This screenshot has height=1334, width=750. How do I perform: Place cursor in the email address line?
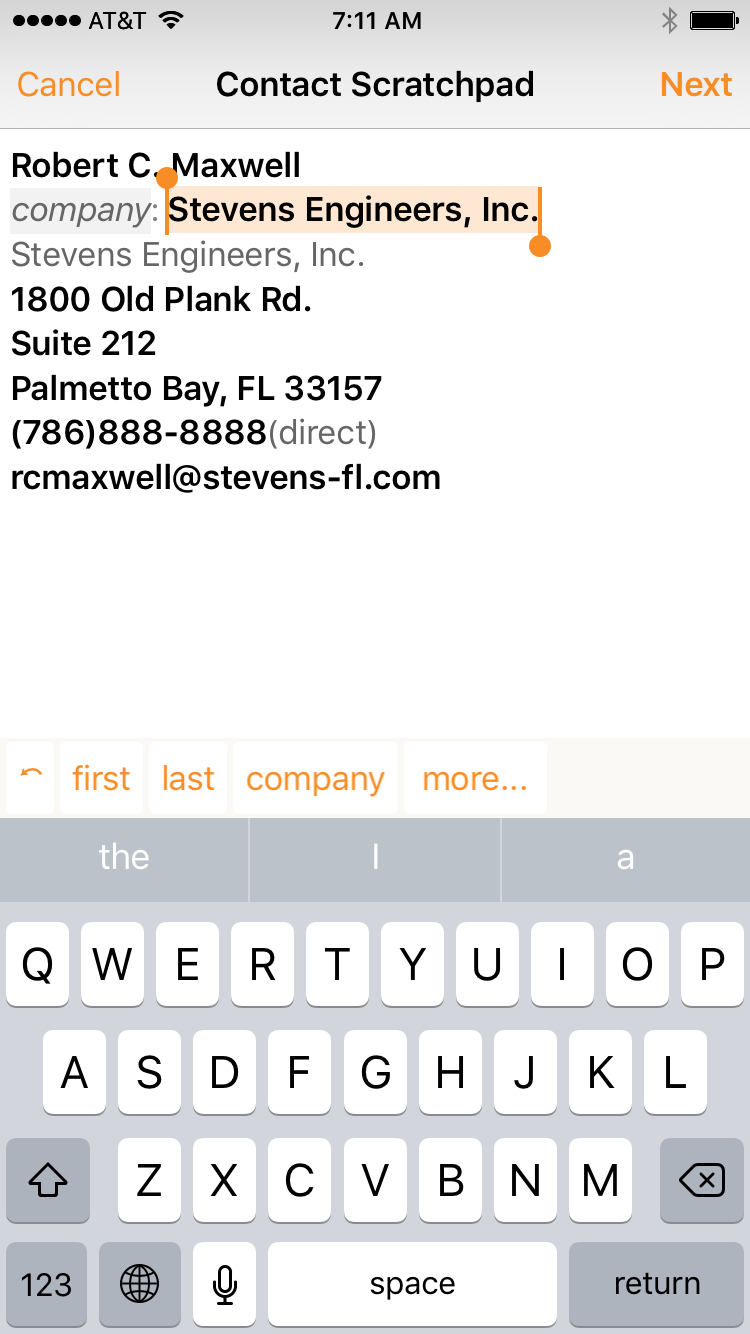(226, 478)
